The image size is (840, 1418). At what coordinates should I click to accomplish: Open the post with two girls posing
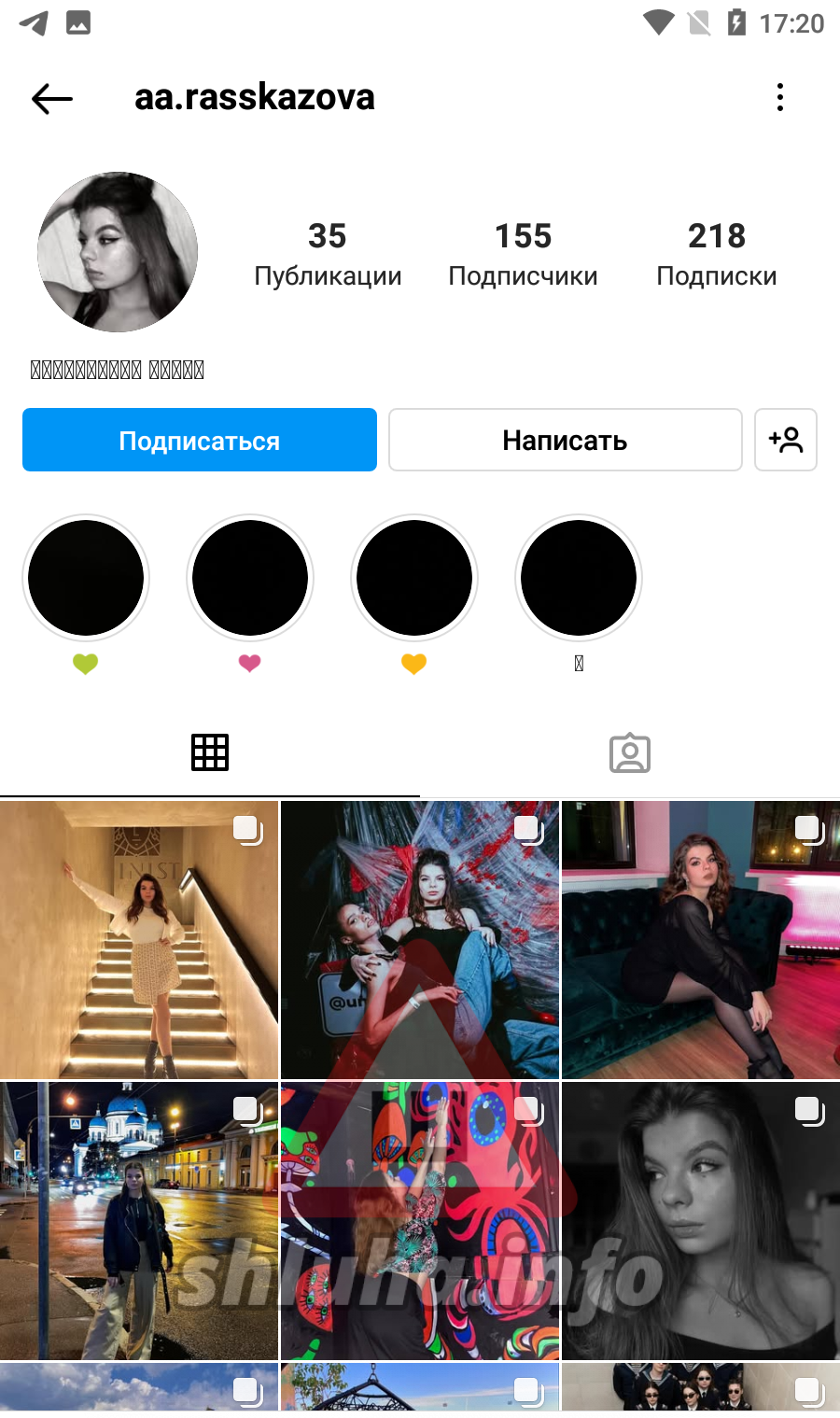click(420, 940)
